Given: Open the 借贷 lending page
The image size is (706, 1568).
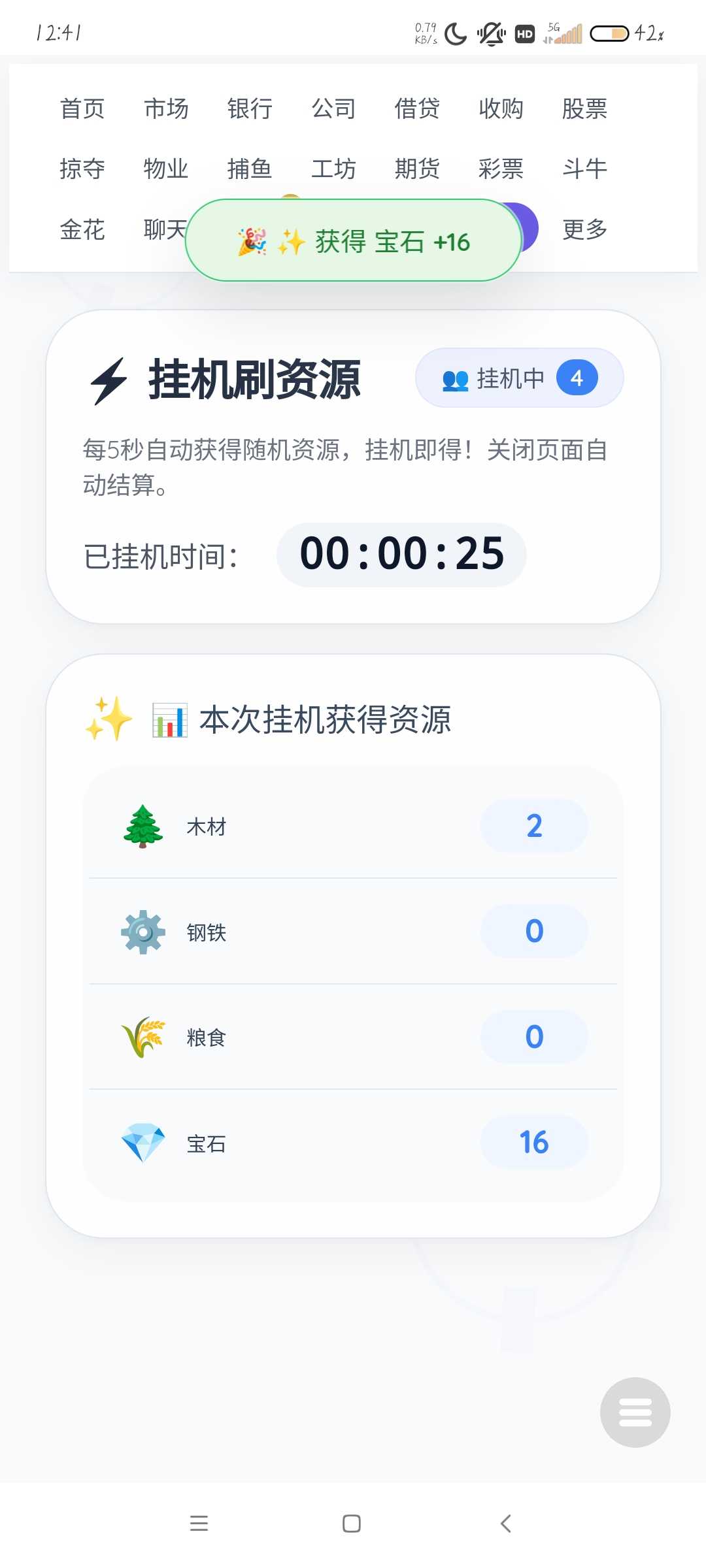Looking at the screenshot, I should (x=417, y=108).
